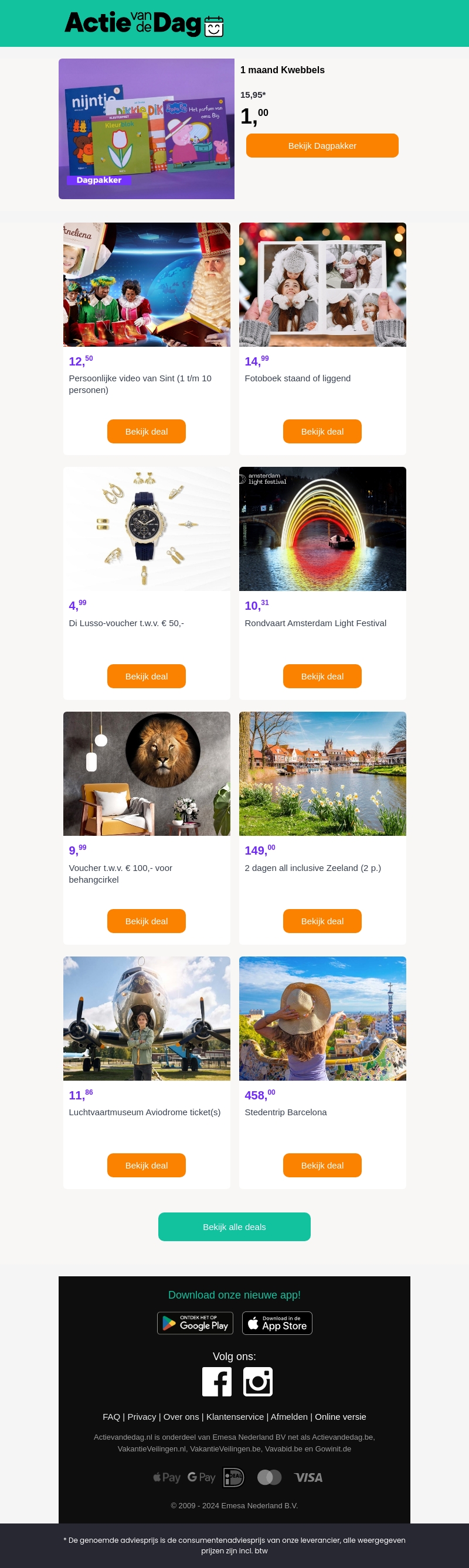Tap Bekijk deal for behangcirkel voucher

point(146,921)
